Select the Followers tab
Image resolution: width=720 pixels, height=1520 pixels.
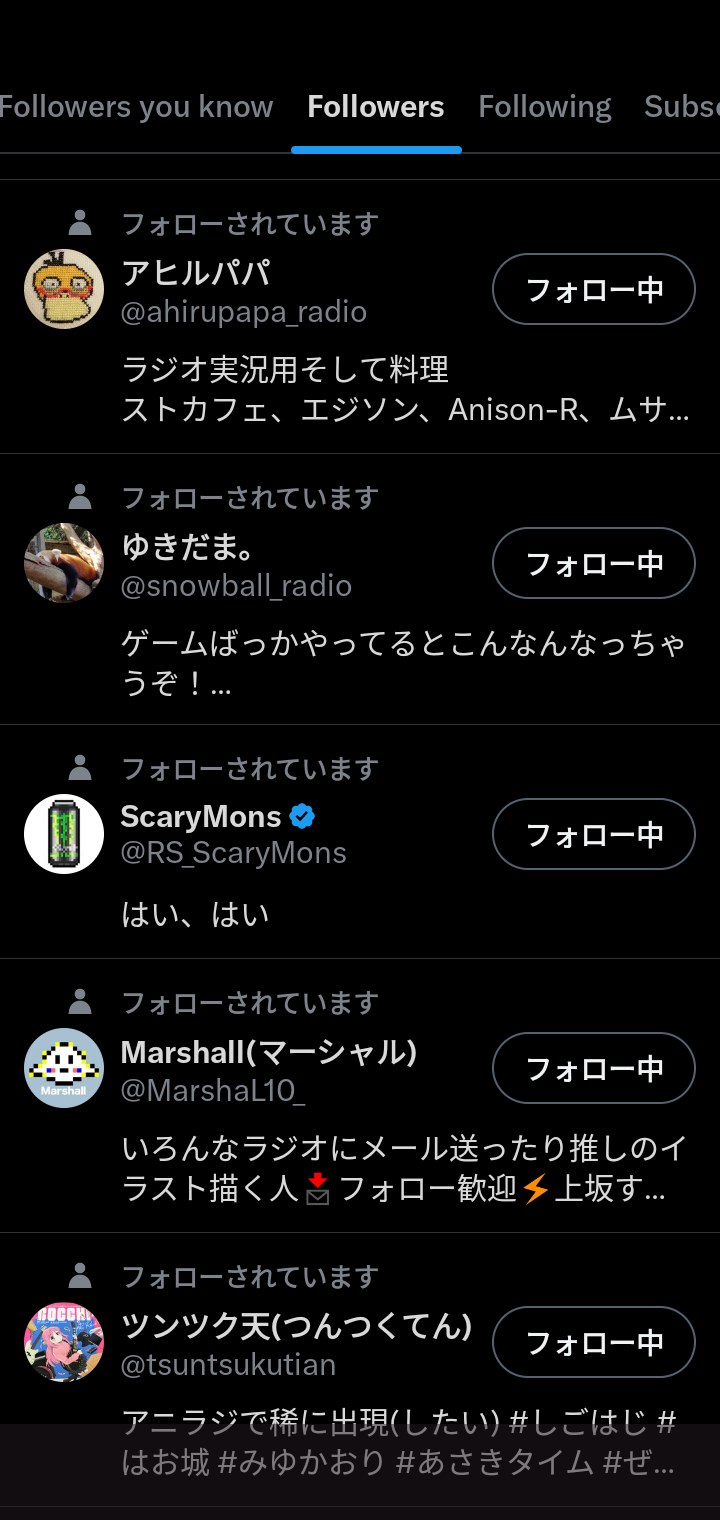(x=376, y=107)
